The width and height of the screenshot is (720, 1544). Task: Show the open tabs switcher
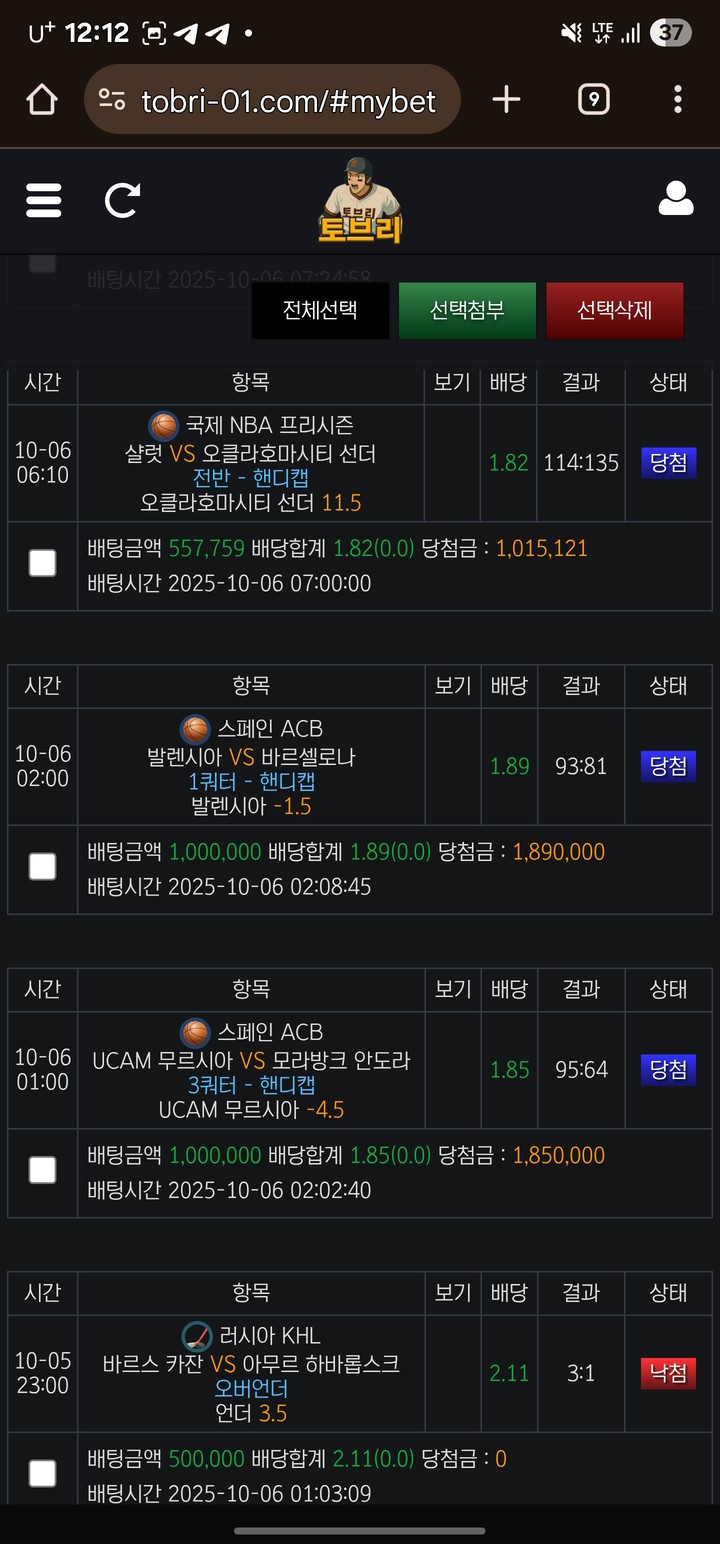(593, 99)
